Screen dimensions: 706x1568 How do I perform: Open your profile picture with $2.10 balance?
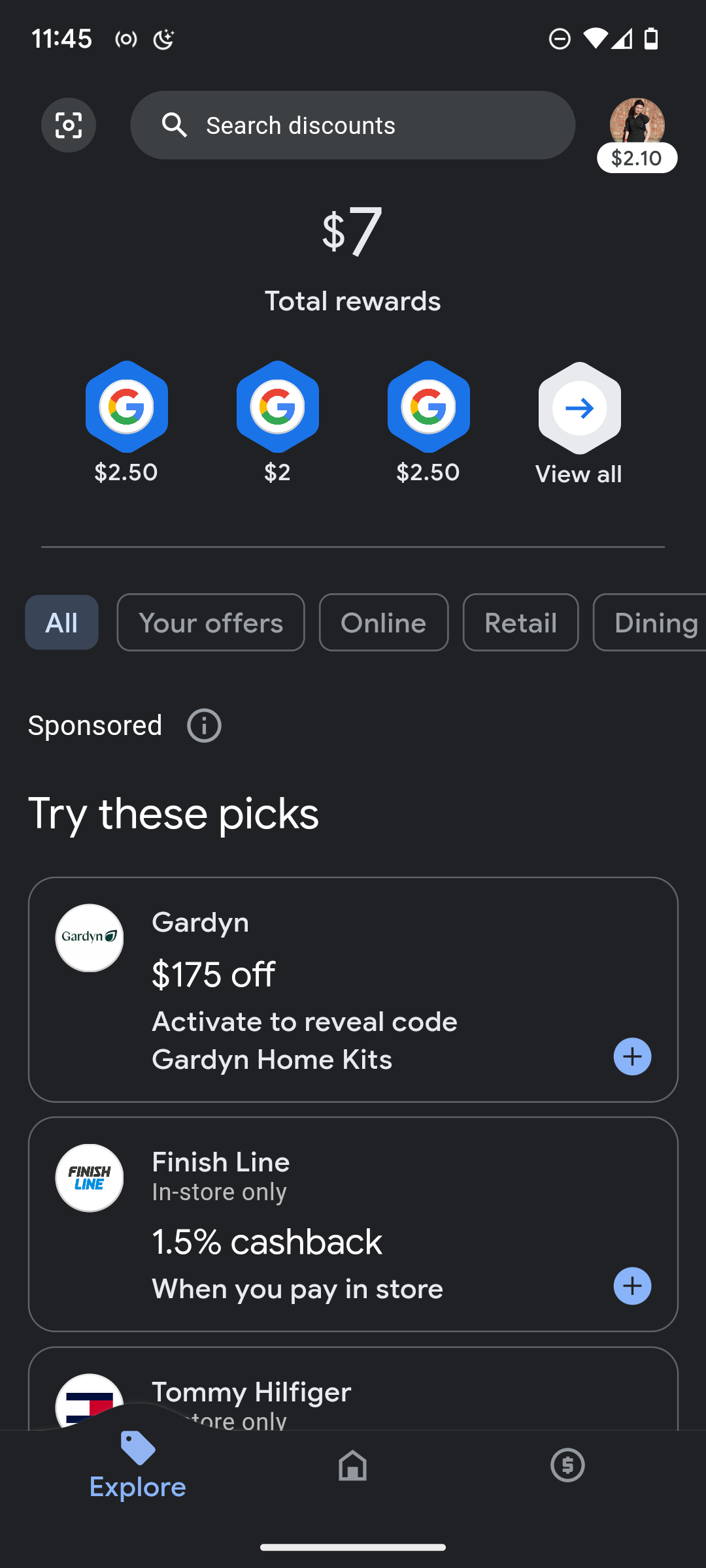(637, 129)
